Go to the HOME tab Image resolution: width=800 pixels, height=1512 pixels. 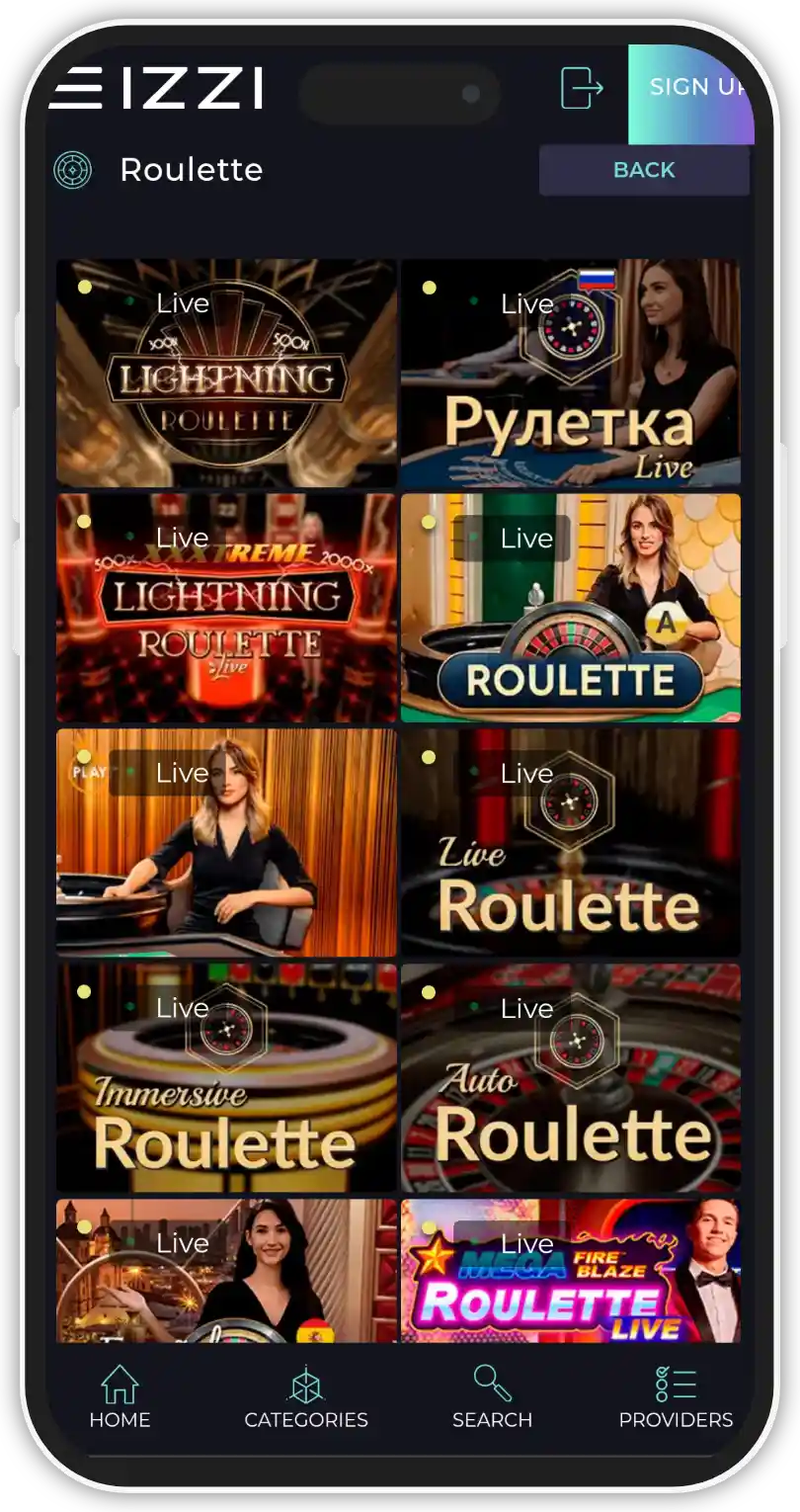120,1397
